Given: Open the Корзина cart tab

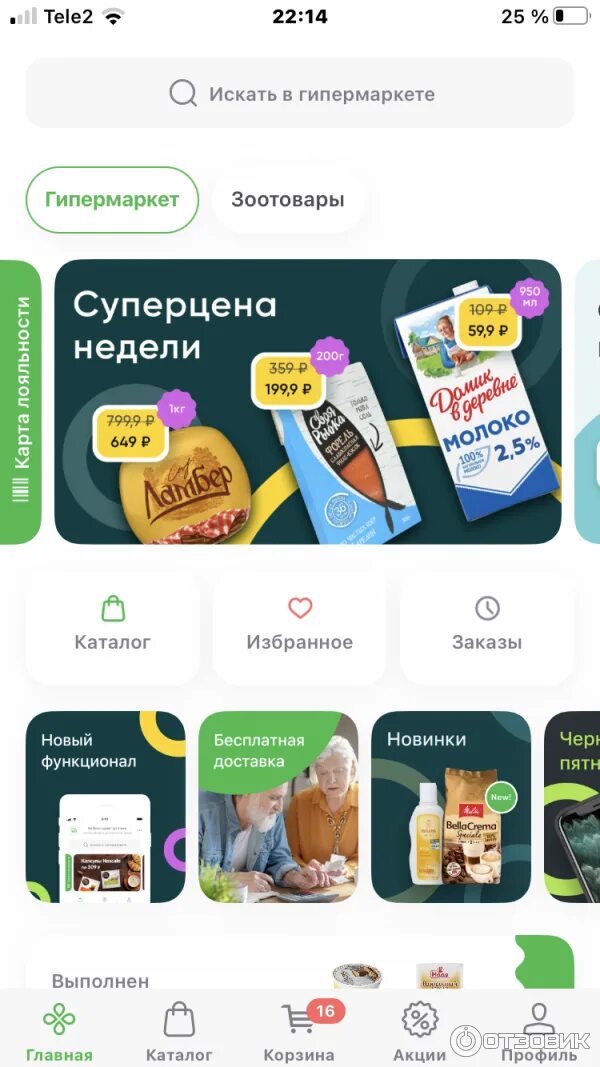Looking at the screenshot, I should coord(299,1032).
